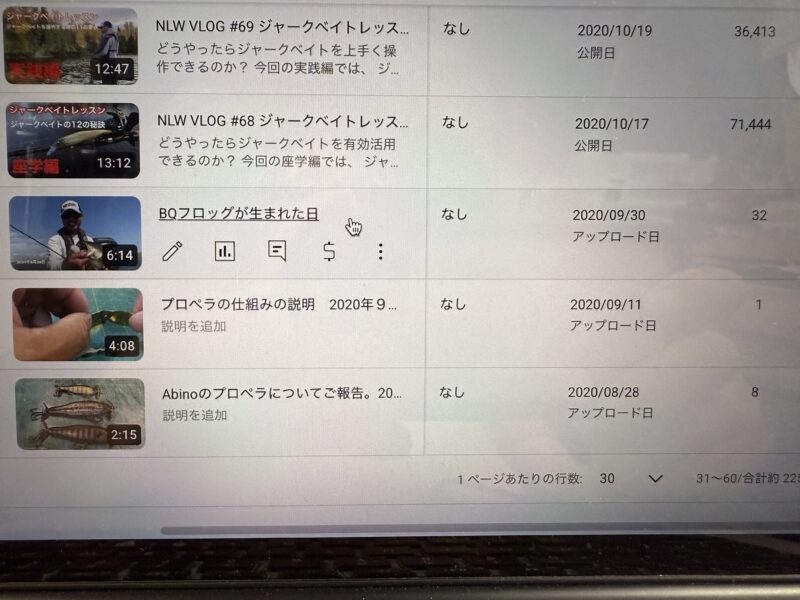View comments on the BQフロッグ video
The height and width of the screenshot is (600, 800).
click(x=277, y=251)
